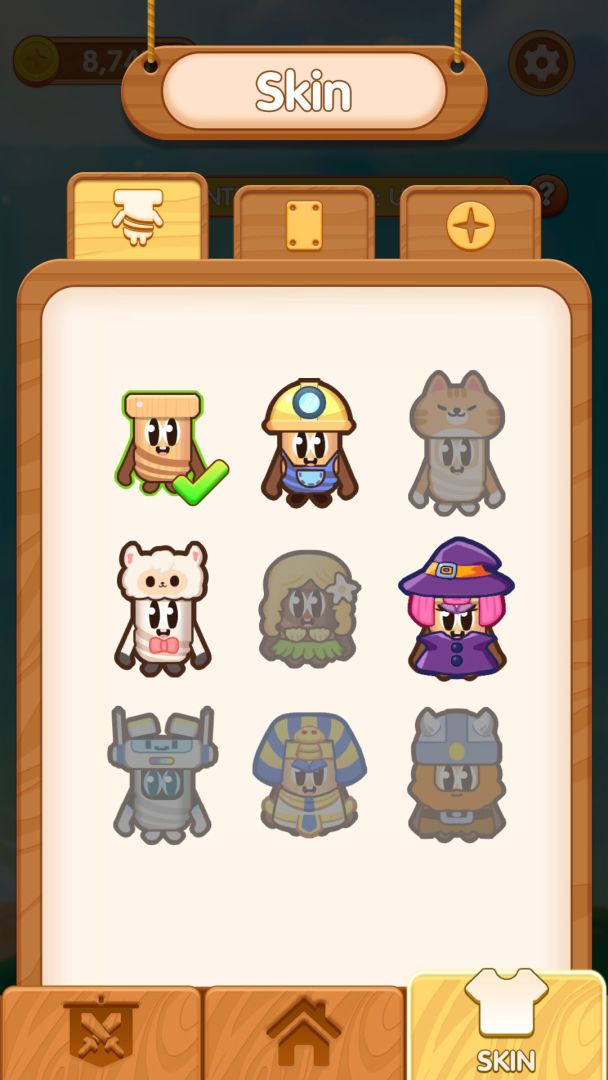Choose the white alpaca skin
This screenshot has width=608, height=1080.
tap(162, 607)
